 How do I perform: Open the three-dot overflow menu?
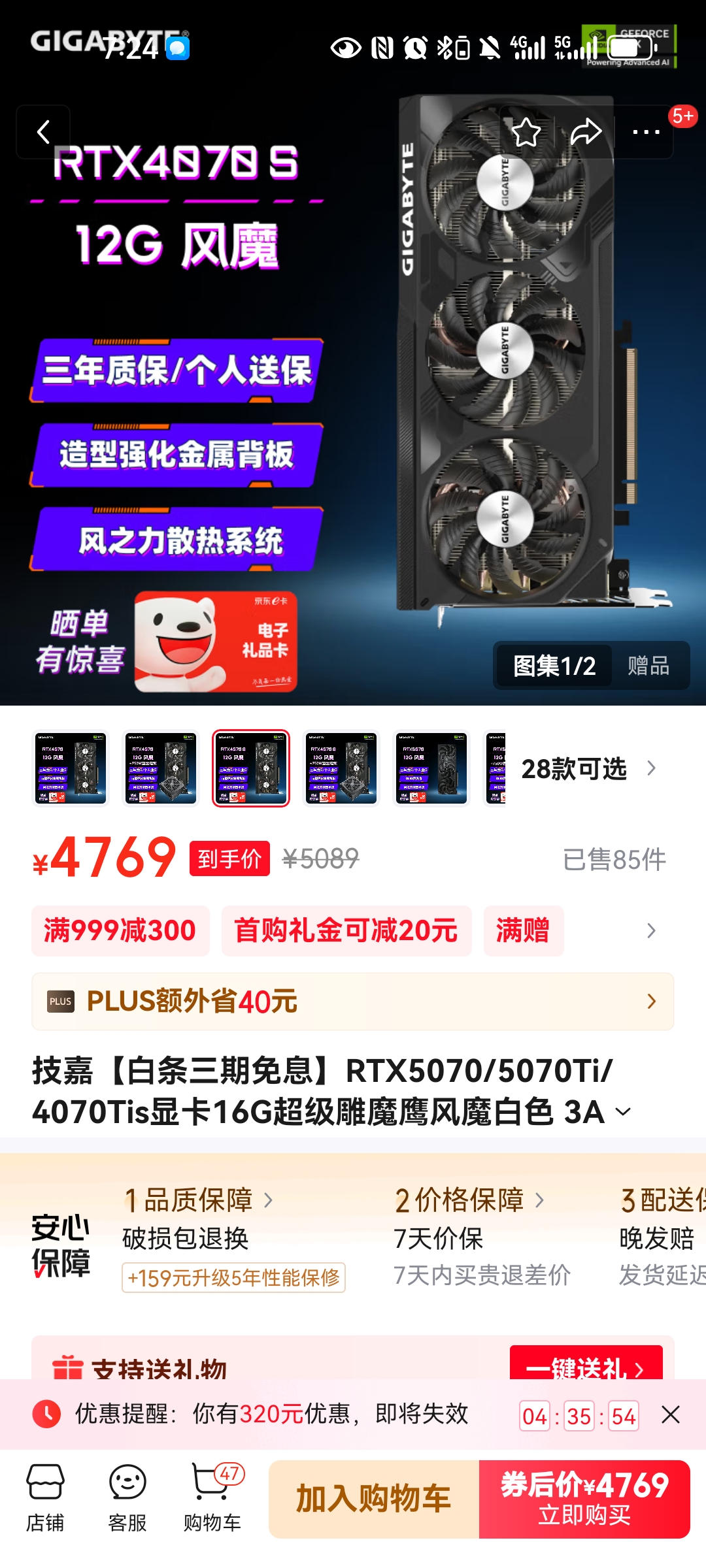click(x=646, y=132)
